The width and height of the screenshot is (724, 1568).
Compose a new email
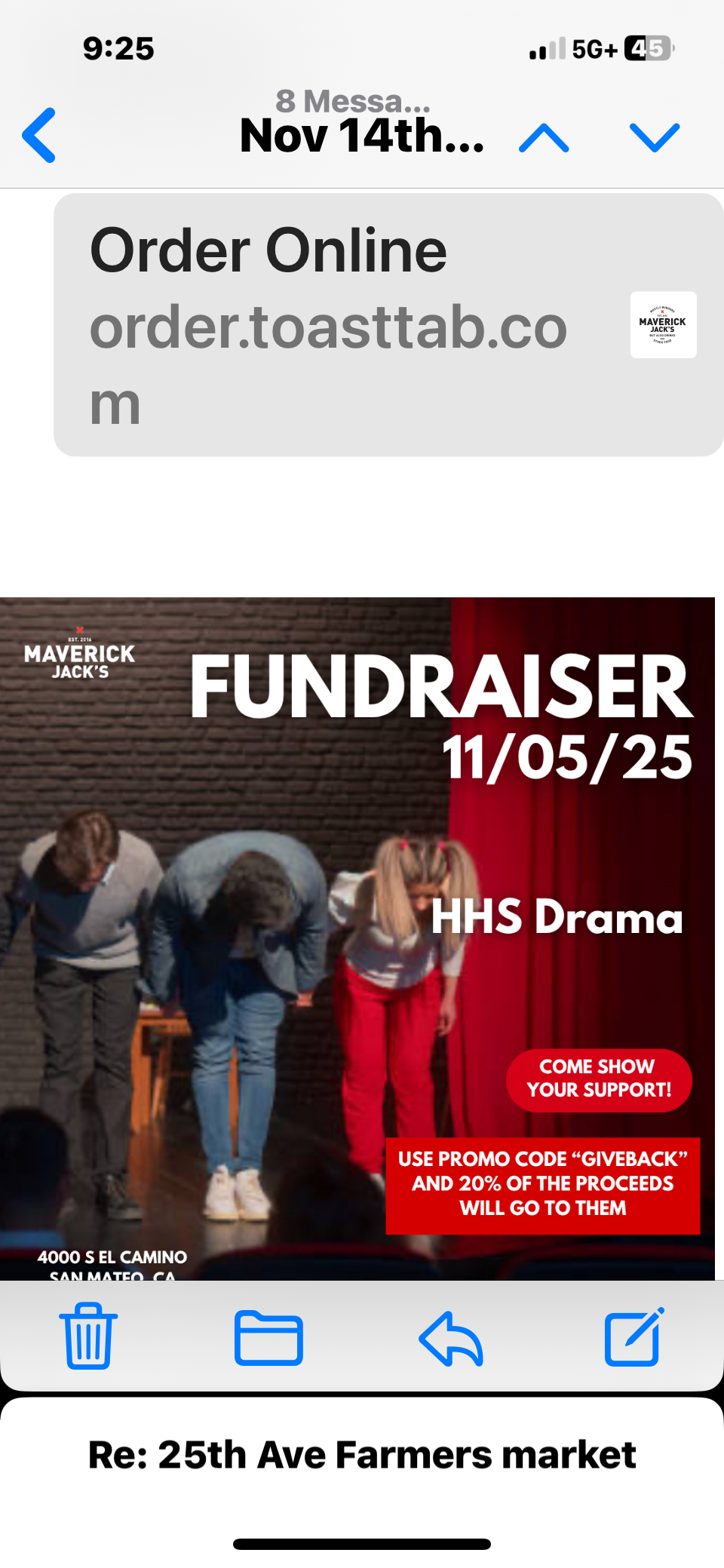633,1336
